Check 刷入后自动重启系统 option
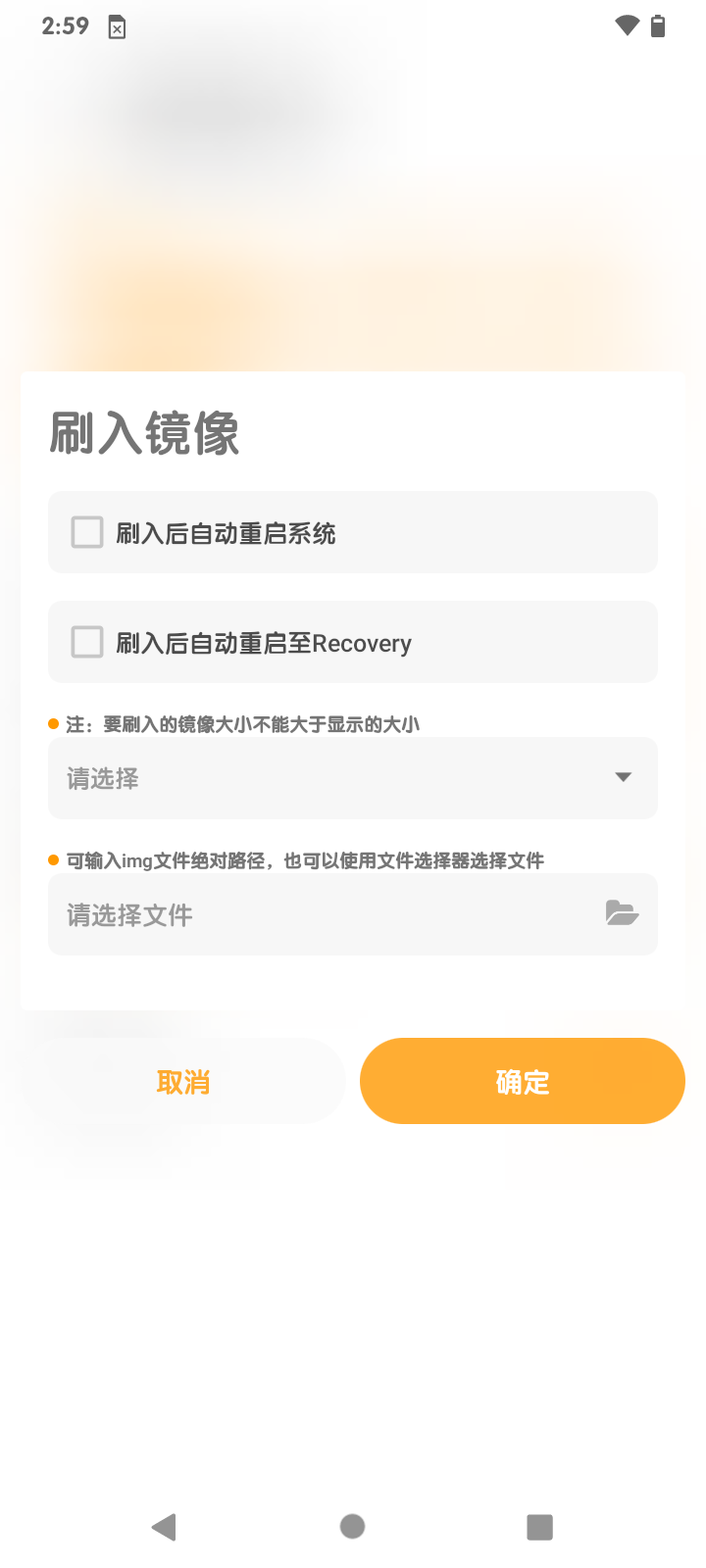706x1568 pixels. pos(87,533)
